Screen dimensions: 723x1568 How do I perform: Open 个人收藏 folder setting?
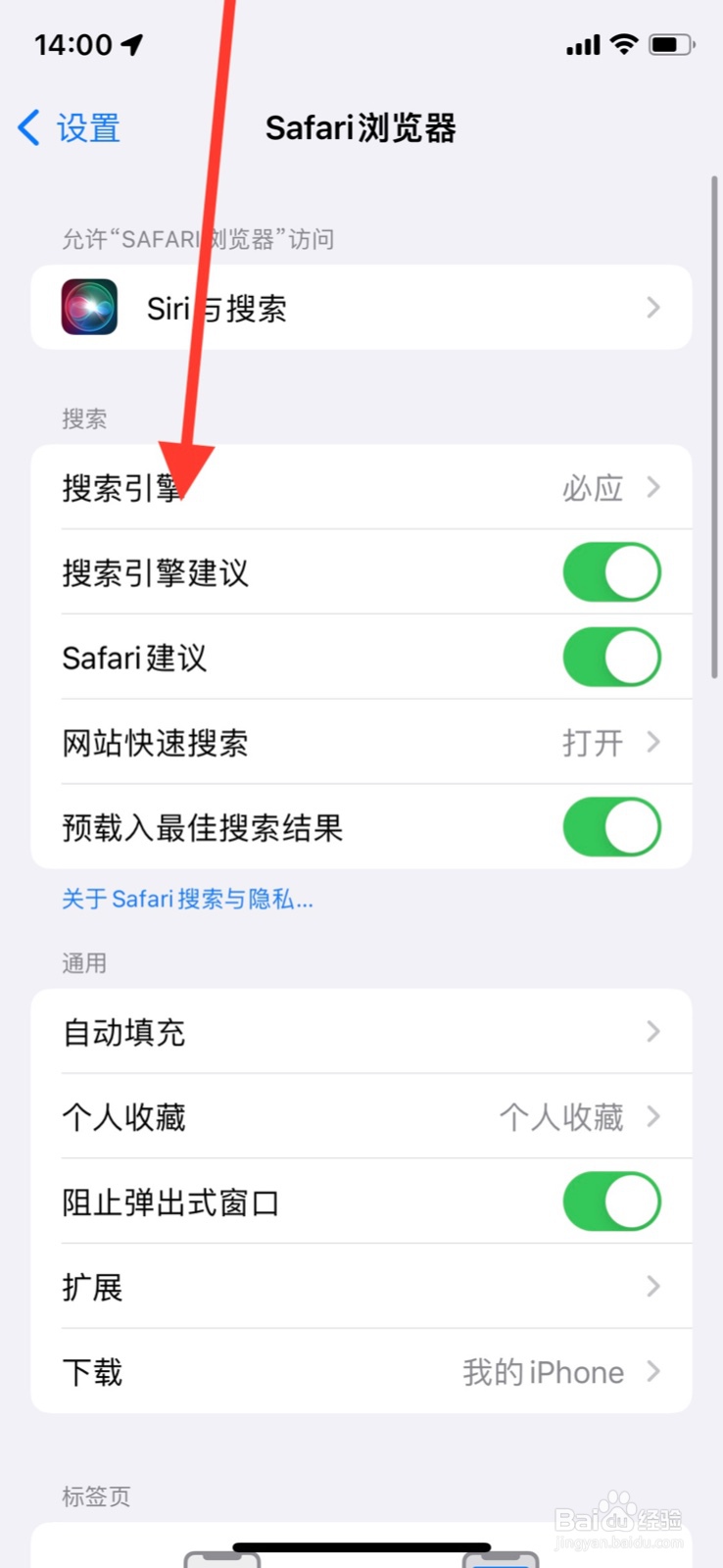(361, 1117)
